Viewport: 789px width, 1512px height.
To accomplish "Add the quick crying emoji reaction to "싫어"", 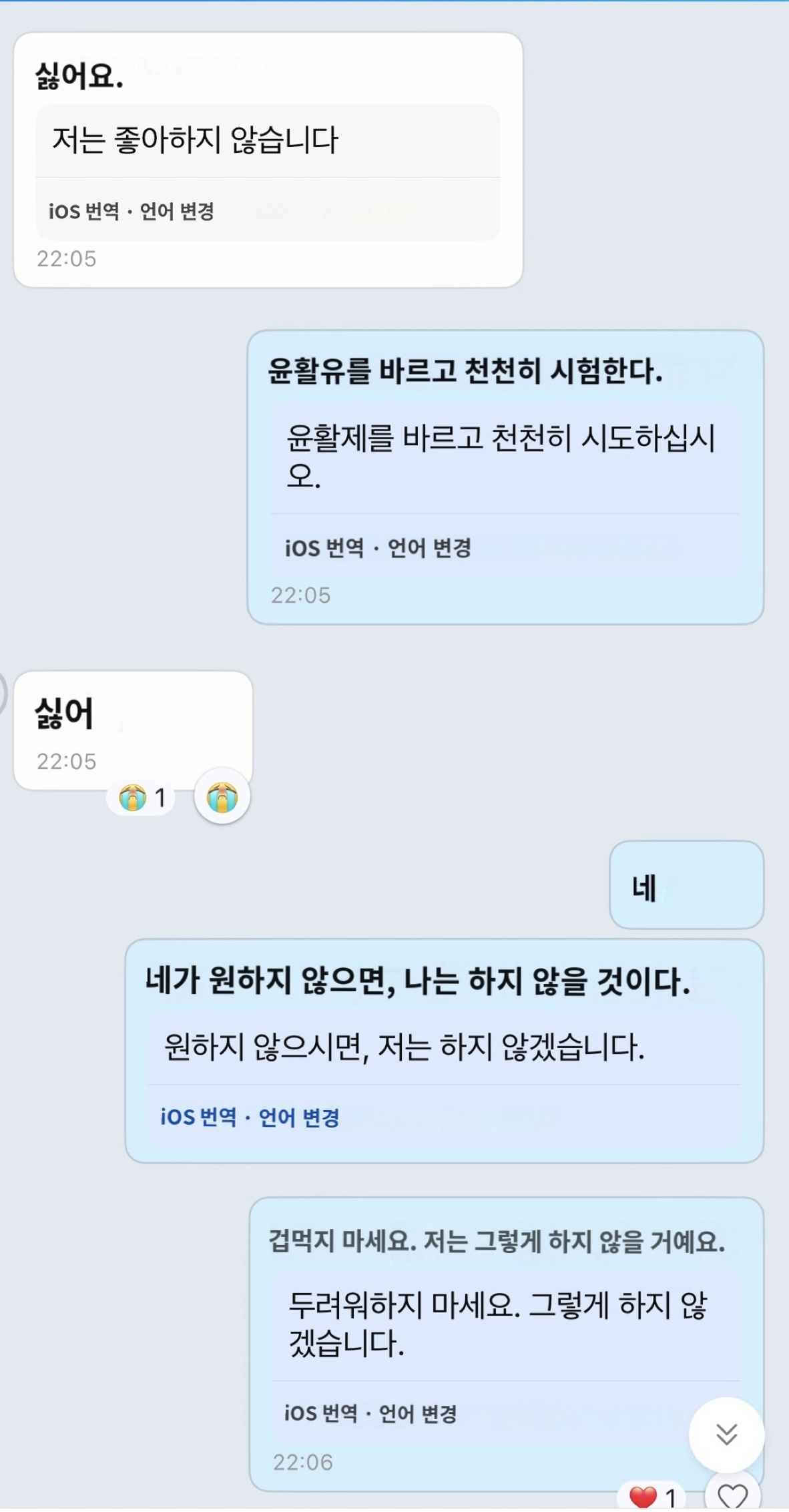I will click(222, 797).
